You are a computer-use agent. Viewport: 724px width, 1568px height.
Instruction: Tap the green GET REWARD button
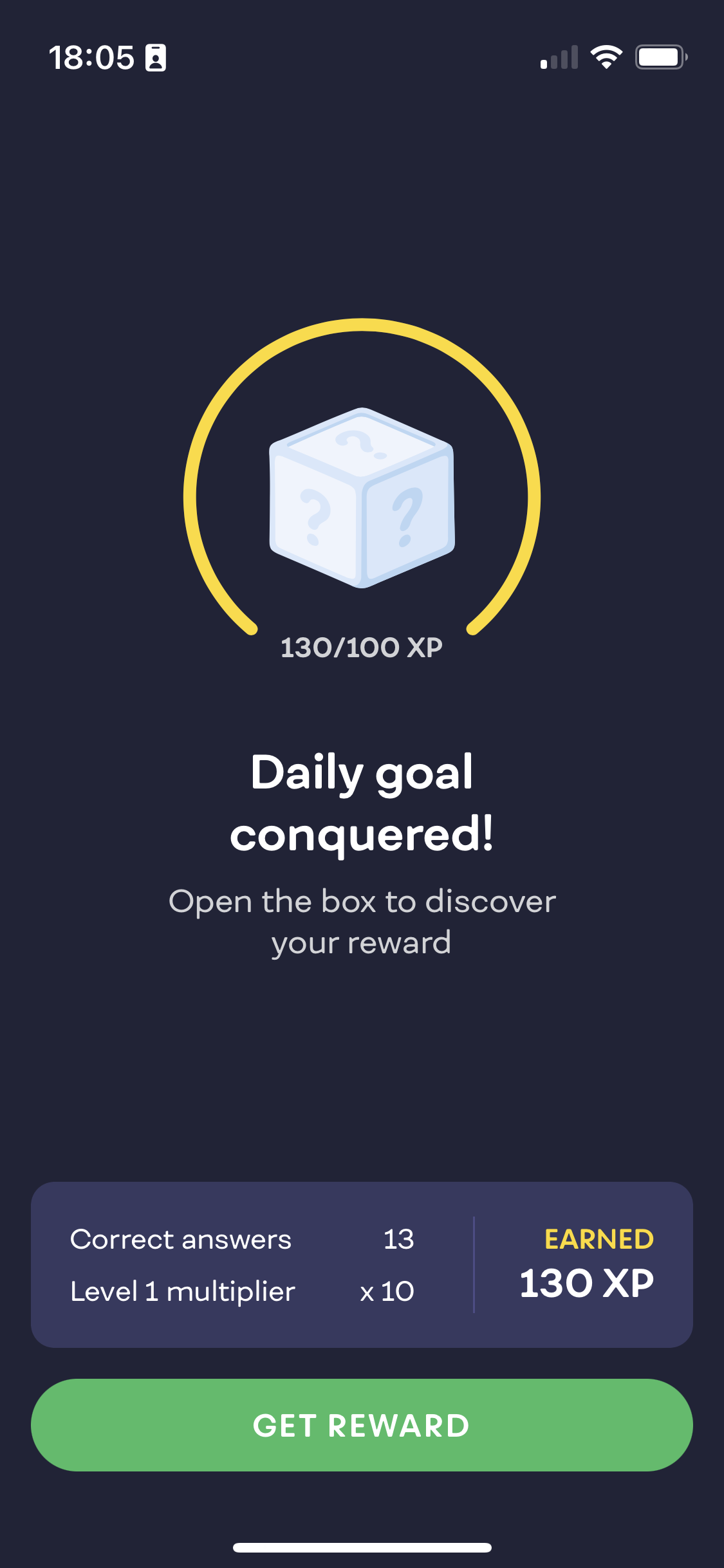point(362,1424)
